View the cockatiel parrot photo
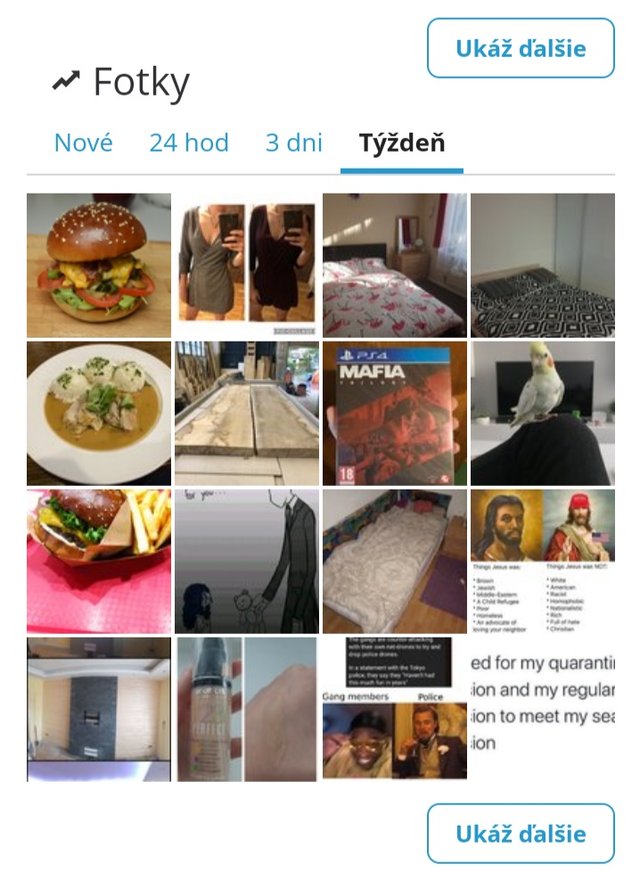 (x=542, y=413)
